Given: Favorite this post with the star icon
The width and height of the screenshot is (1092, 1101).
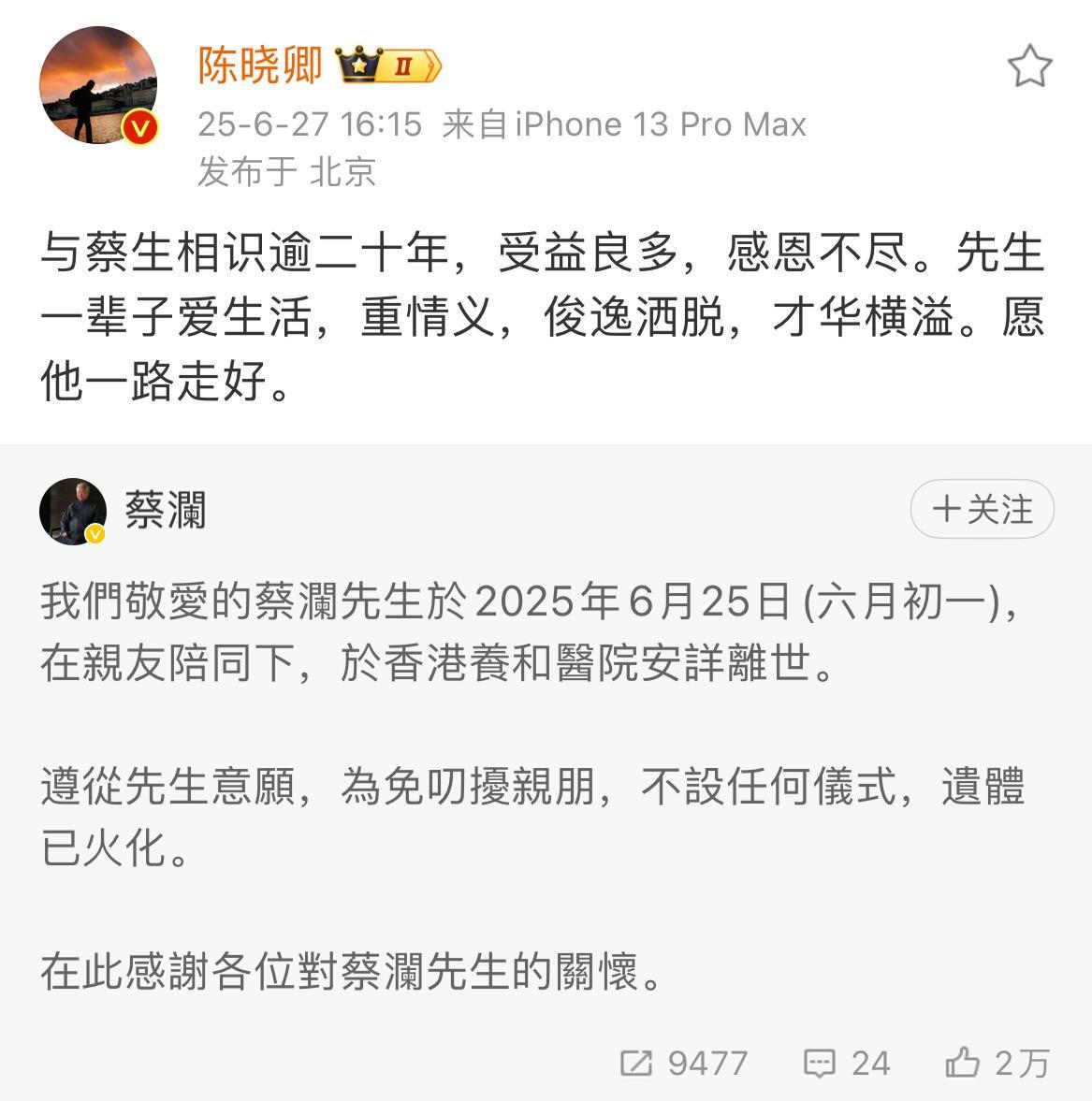Looking at the screenshot, I should 1029,67.
